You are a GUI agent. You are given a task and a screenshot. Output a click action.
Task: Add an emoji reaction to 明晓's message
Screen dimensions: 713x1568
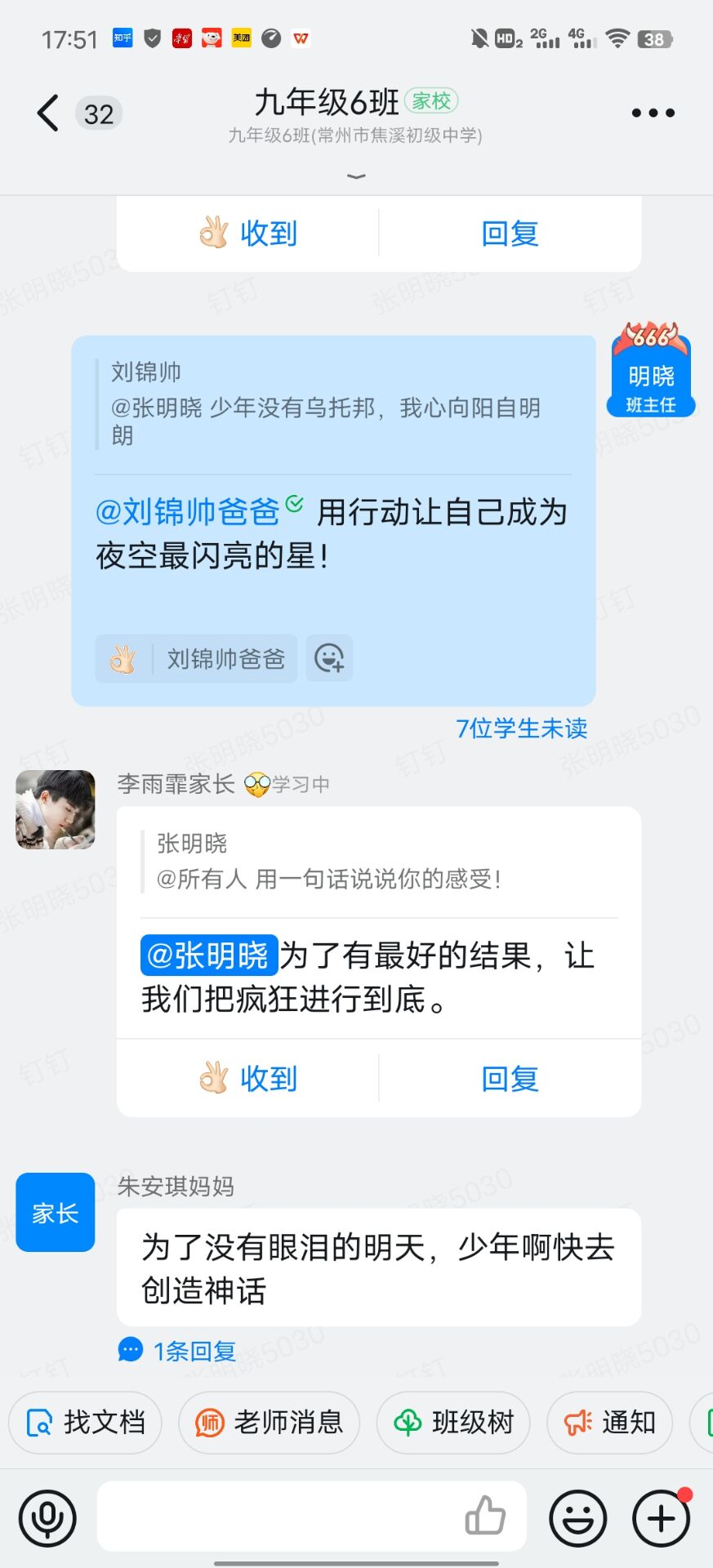[x=329, y=658]
